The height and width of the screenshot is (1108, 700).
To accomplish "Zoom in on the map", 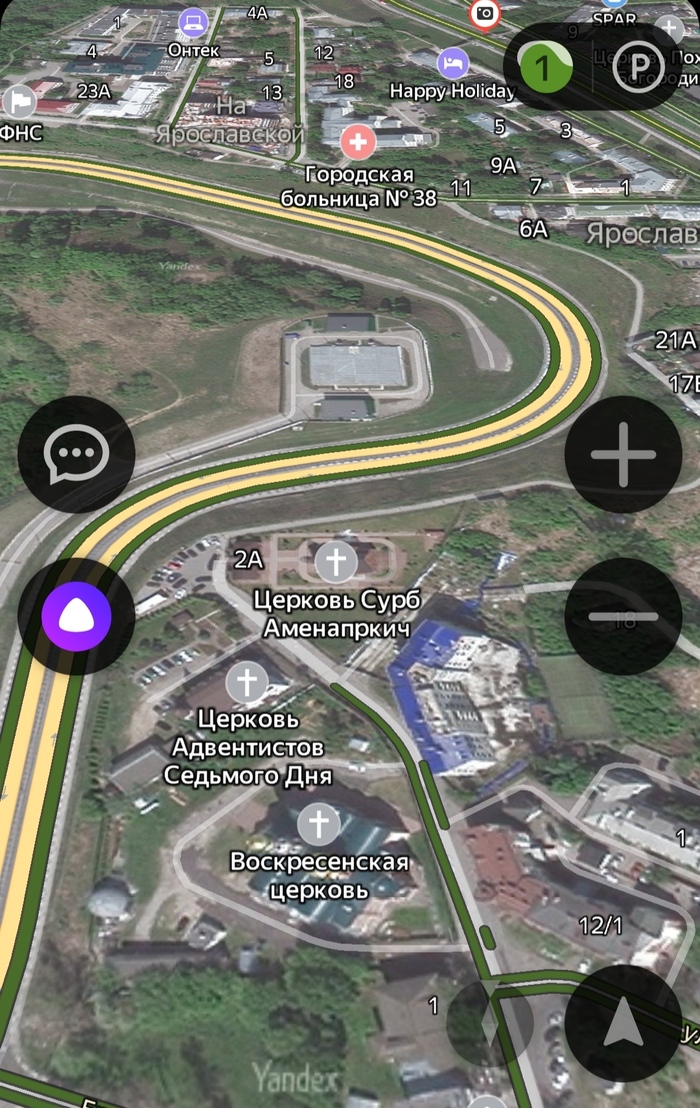I will (623, 454).
